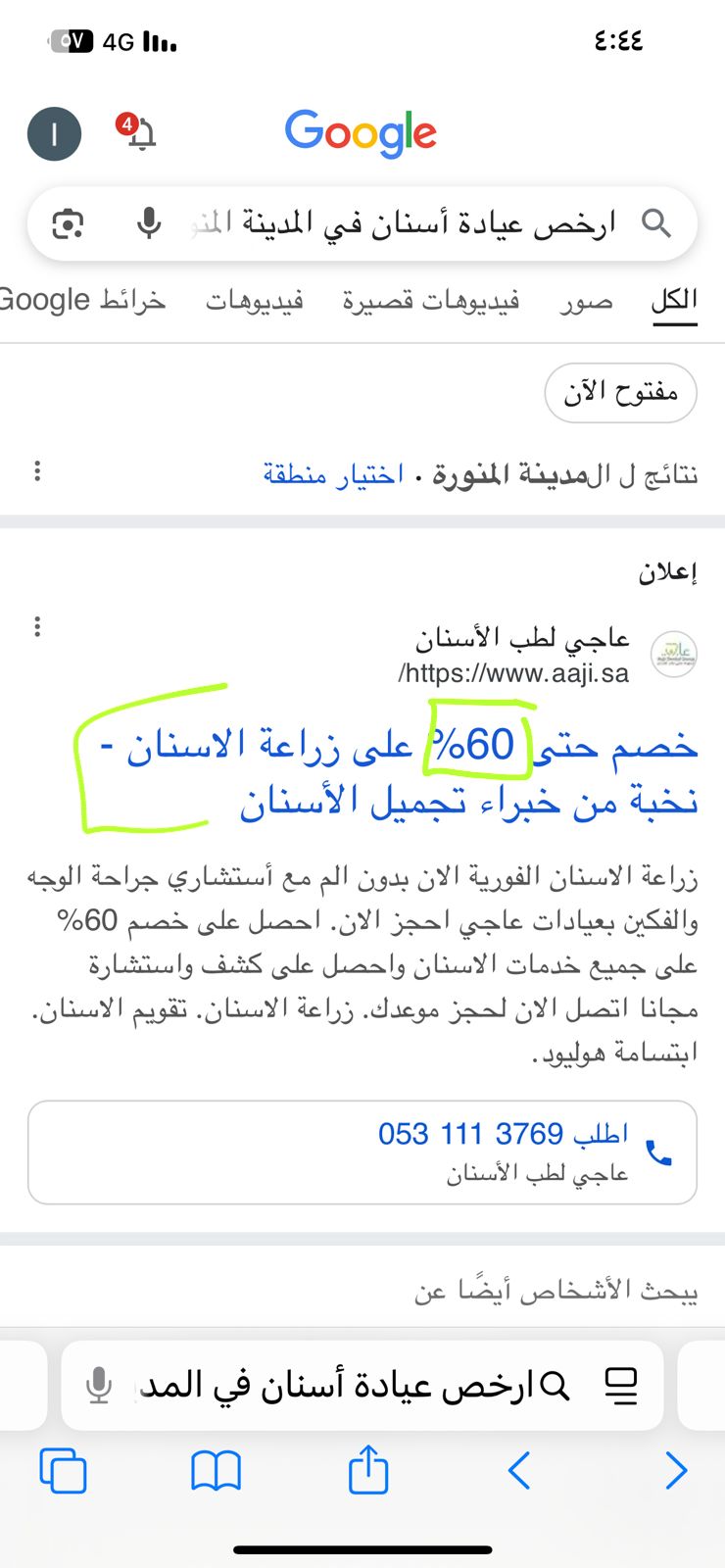The image size is (725, 1568).
Task: Apply the مفتوح الآن filter chip
Action: click(620, 393)
